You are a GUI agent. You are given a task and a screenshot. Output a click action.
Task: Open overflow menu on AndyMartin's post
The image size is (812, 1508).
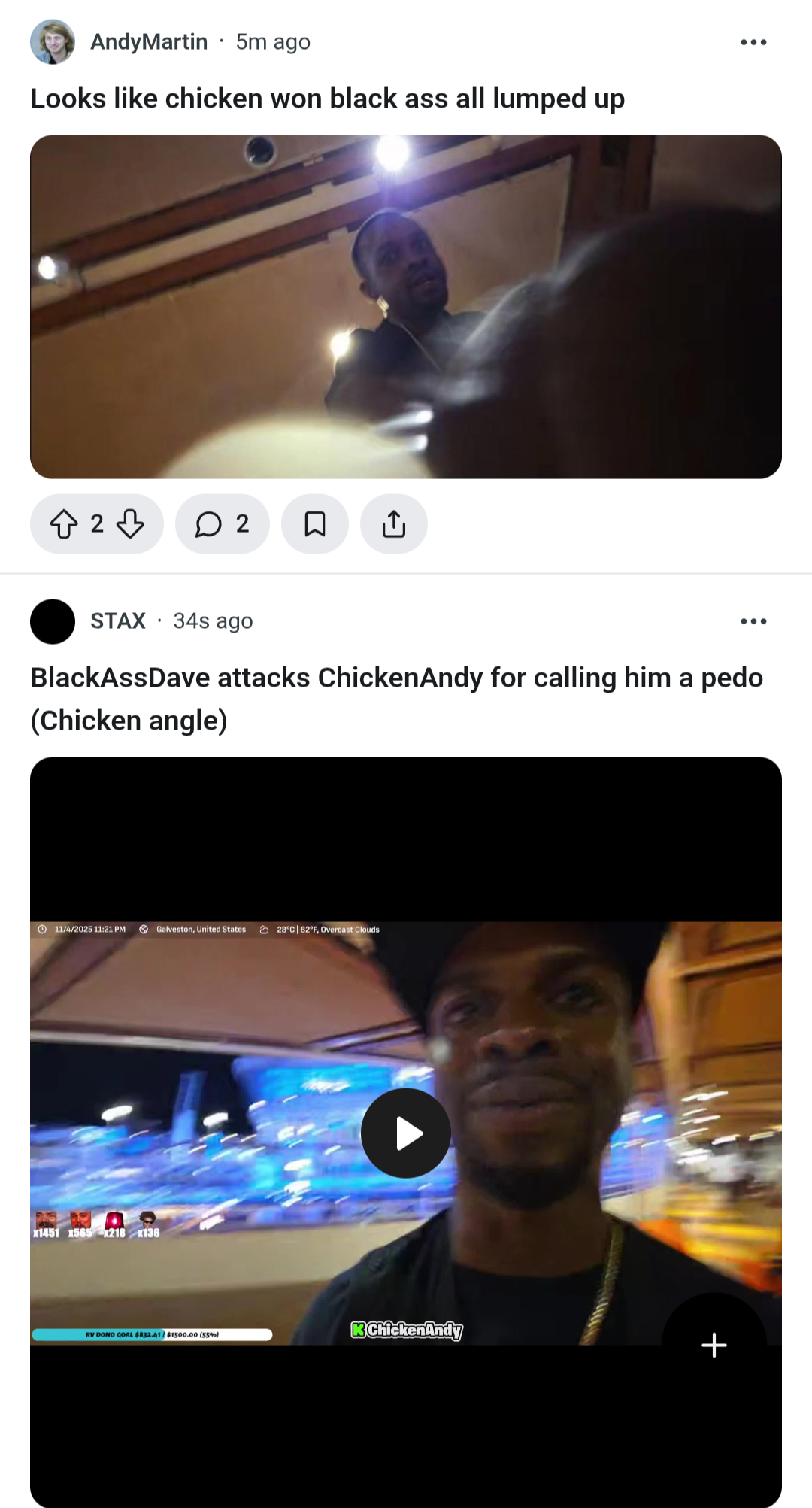(x=753, y=42)
